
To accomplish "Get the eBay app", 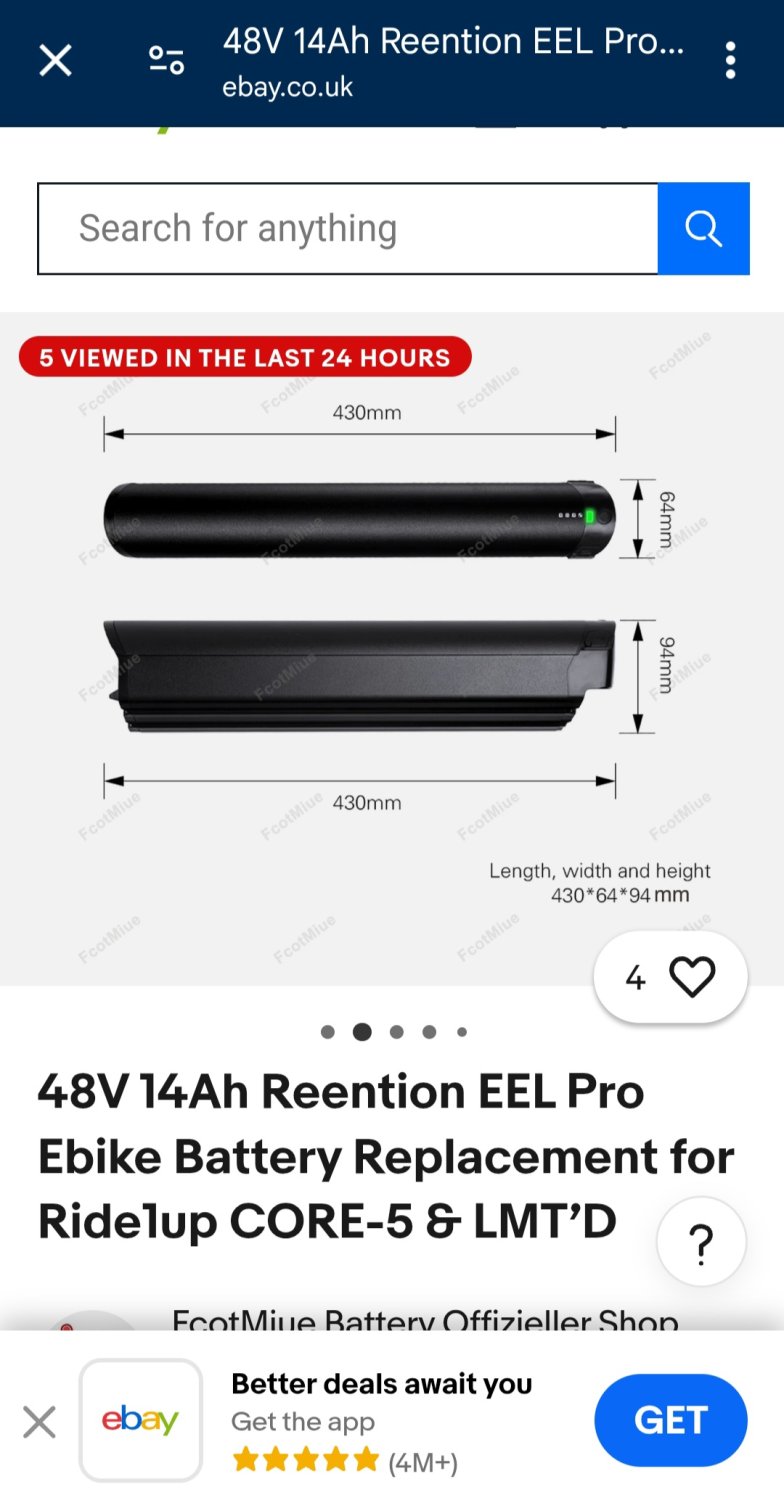I will 670,1420.
